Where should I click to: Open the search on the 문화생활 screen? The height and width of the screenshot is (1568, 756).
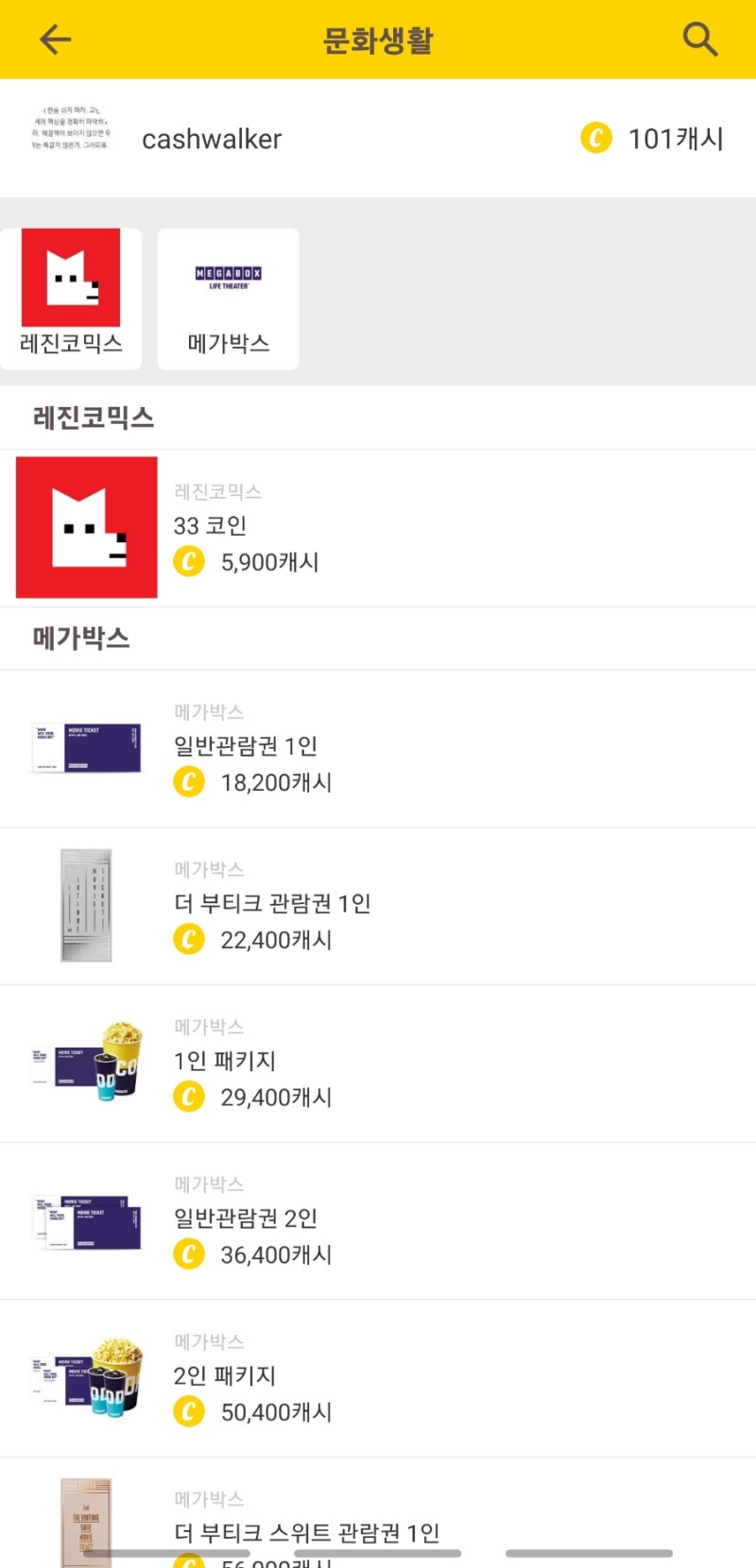click(x=699, y=40)
